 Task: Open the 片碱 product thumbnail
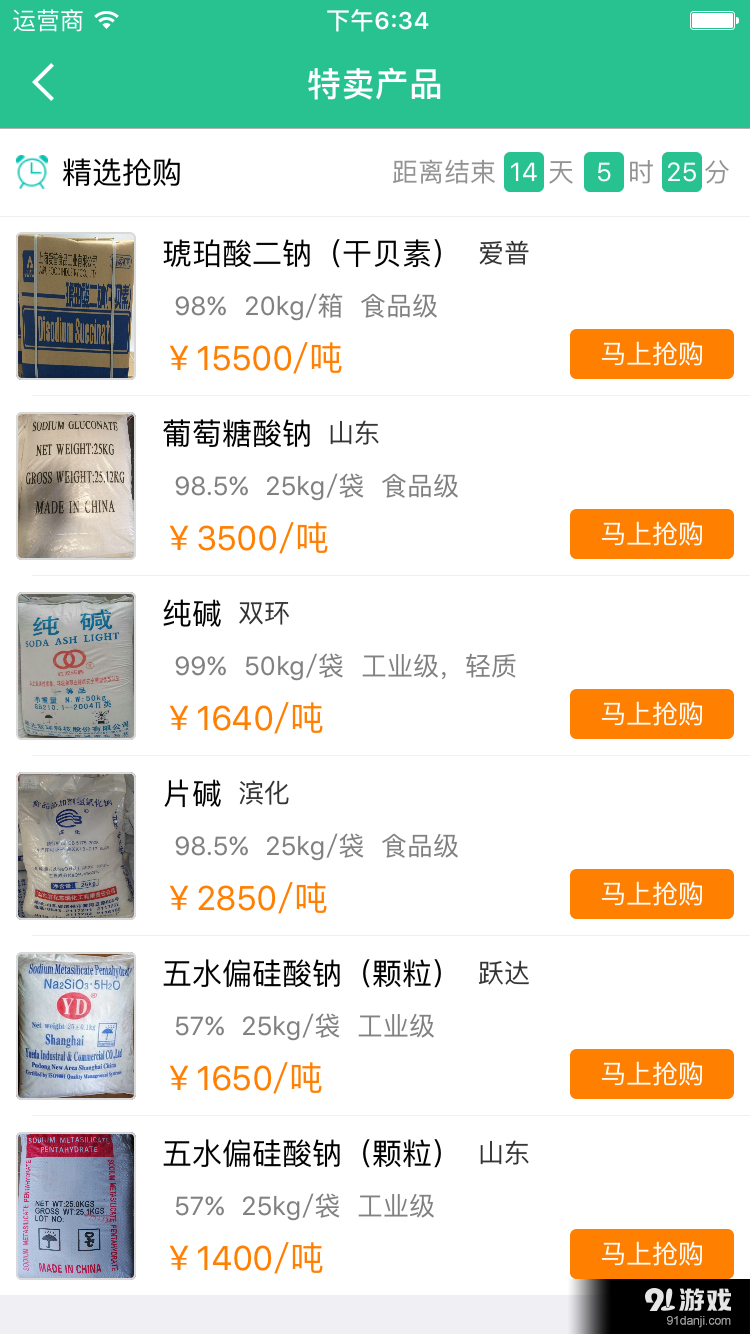click(x=75, y=846)
